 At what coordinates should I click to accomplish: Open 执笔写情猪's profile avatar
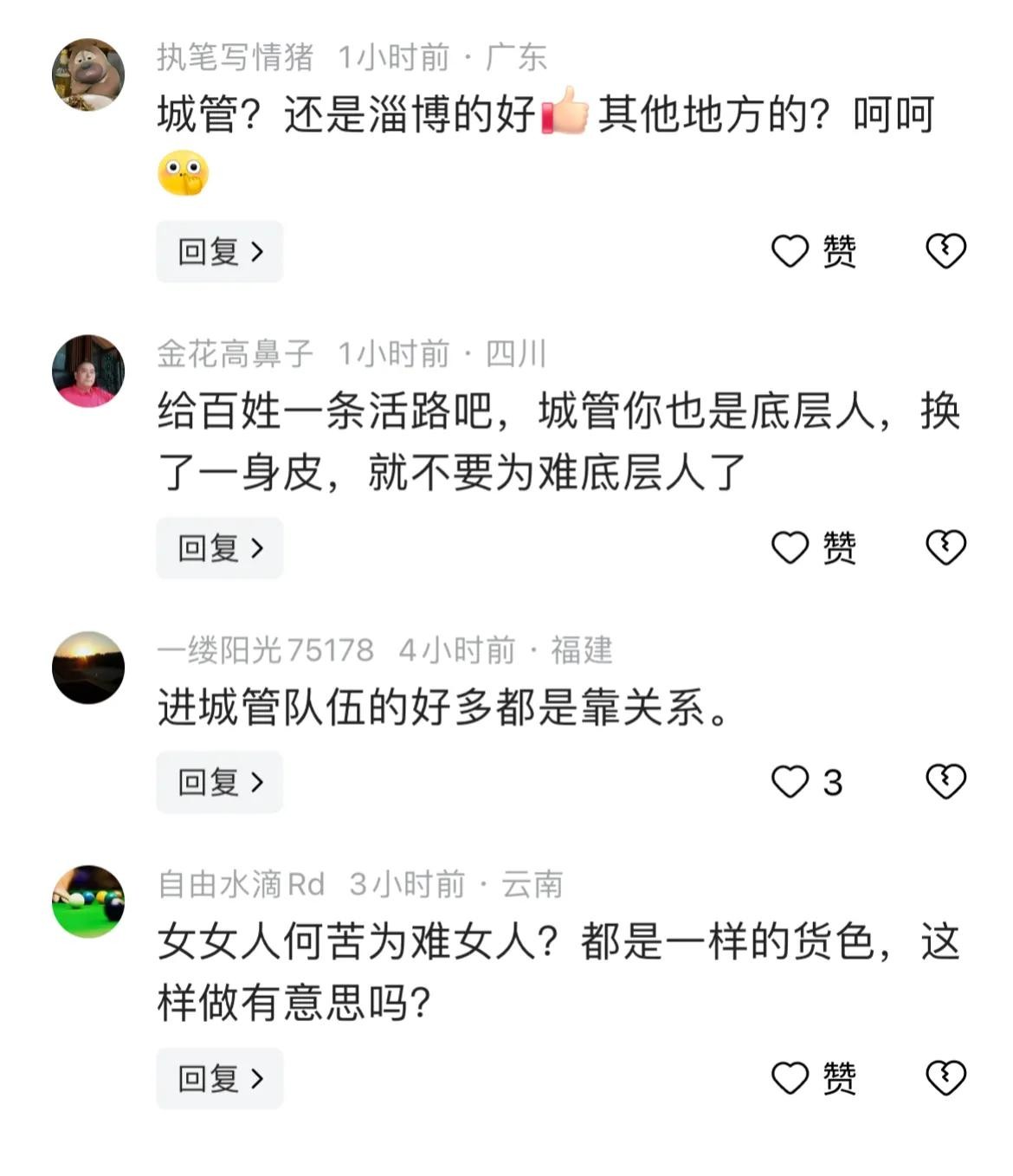(x=88, y=74)
